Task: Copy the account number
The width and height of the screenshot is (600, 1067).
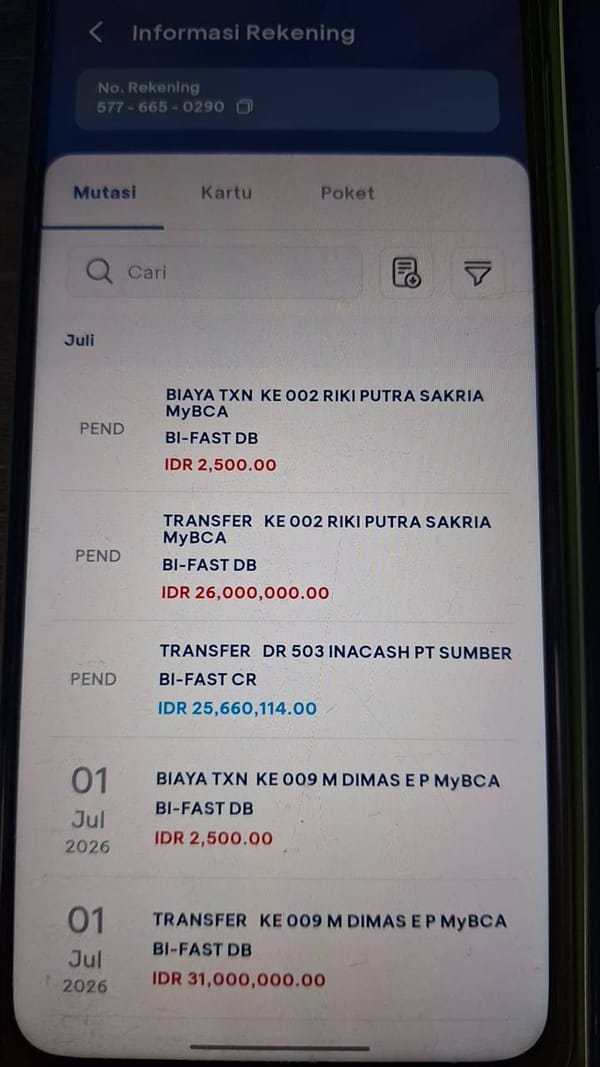Action: (x=244, y=107)
